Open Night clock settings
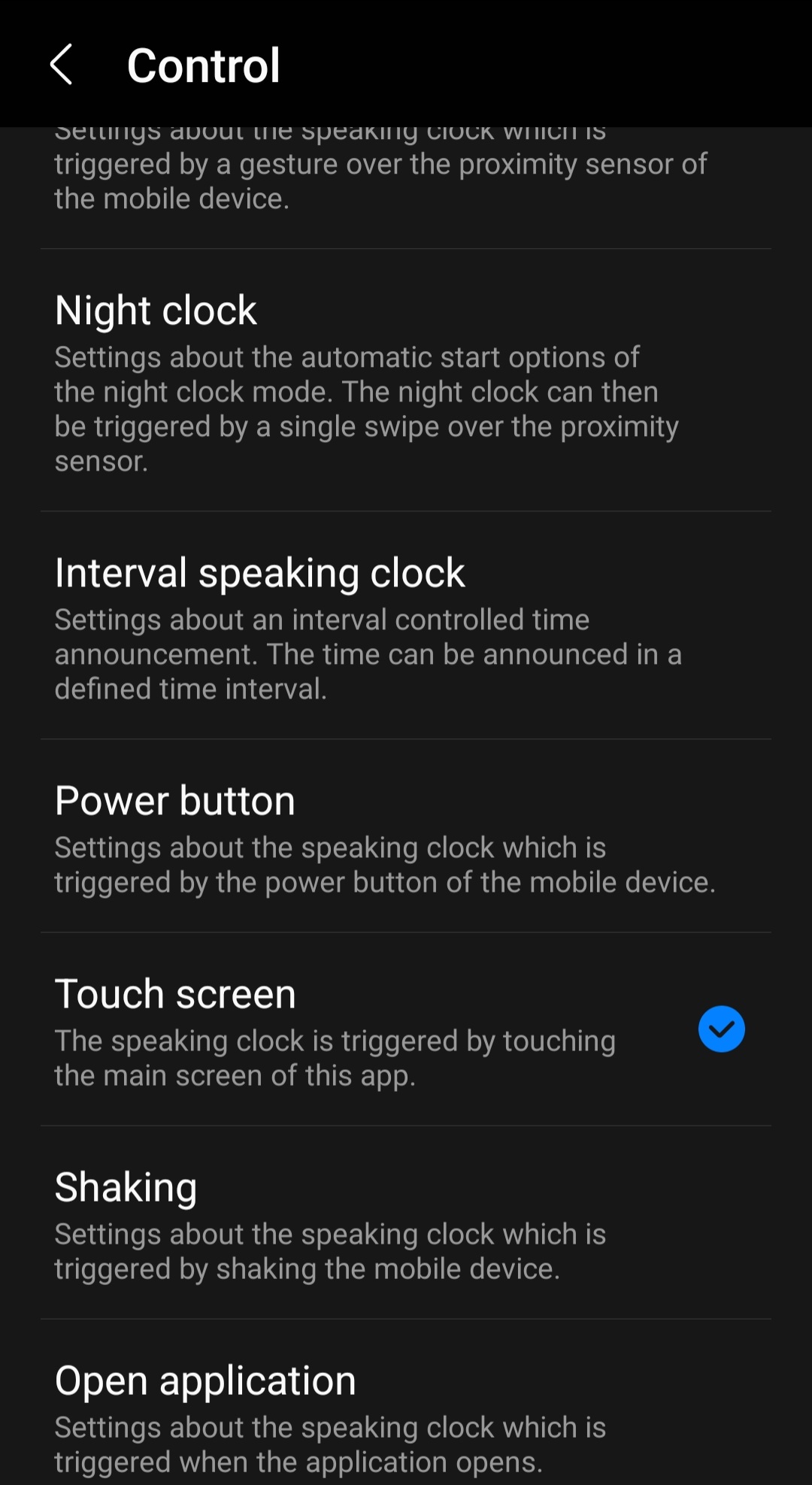 pyautogui.click(x=406, y=380)
